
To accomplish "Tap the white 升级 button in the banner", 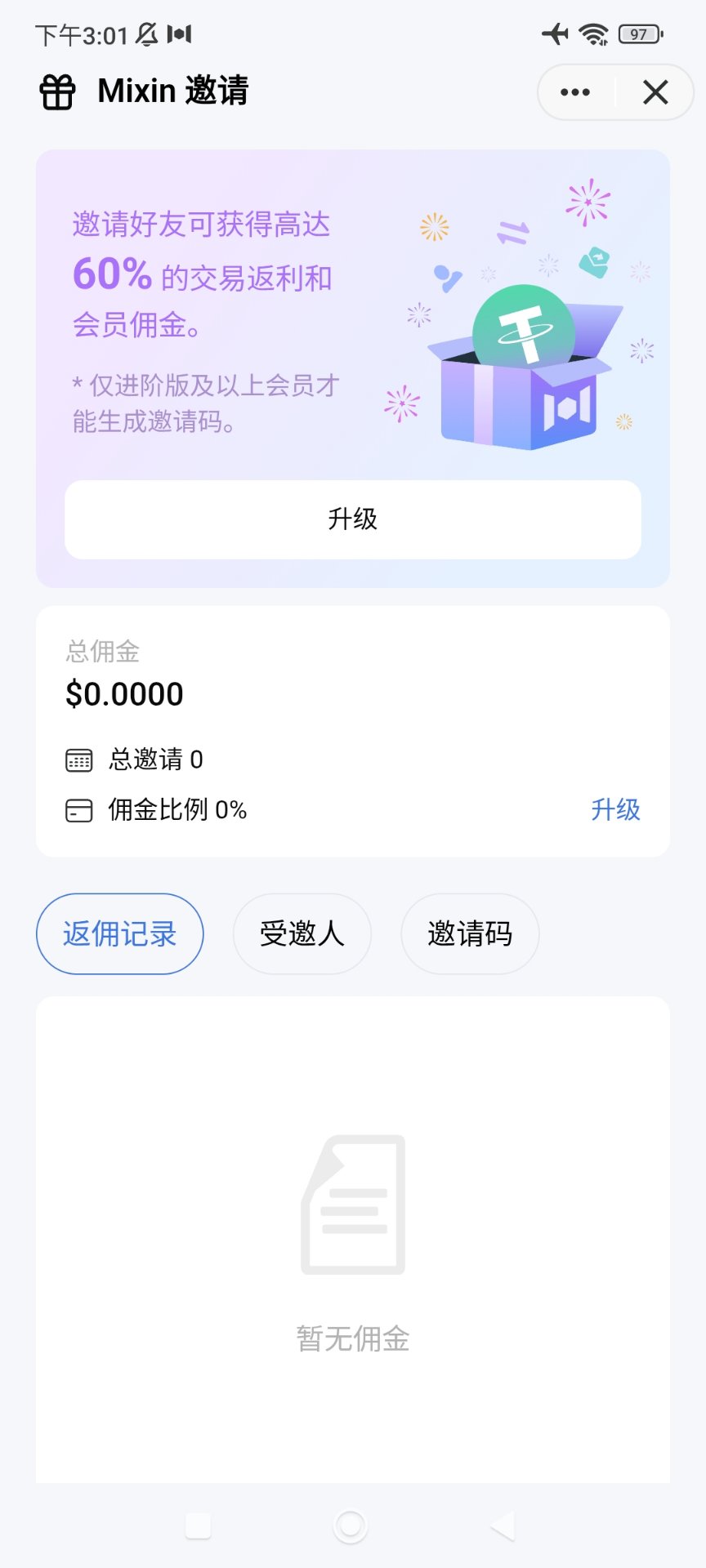I will coord(353,519).
